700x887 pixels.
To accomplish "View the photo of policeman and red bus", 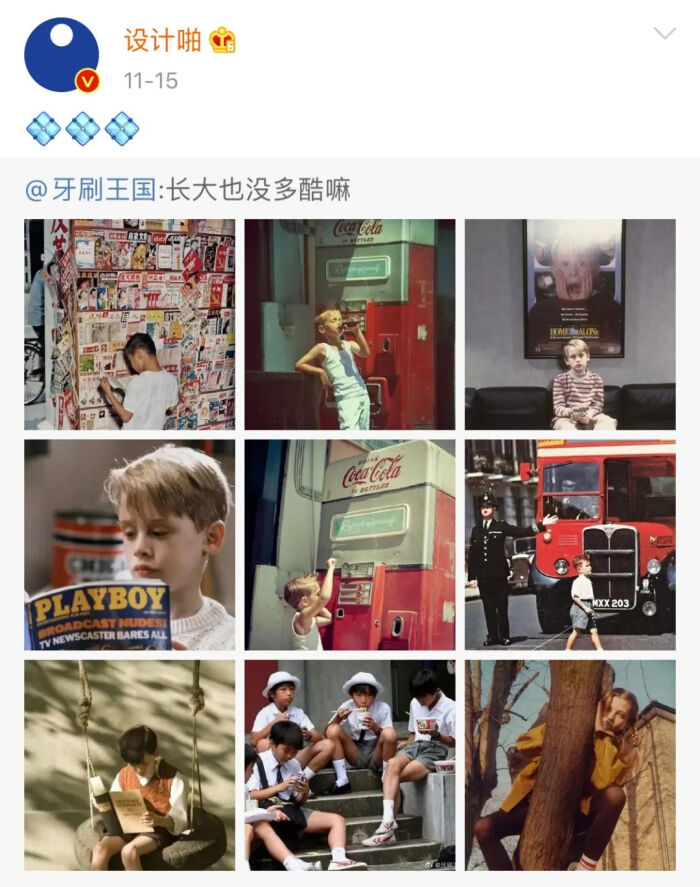I will coord(570,545).
